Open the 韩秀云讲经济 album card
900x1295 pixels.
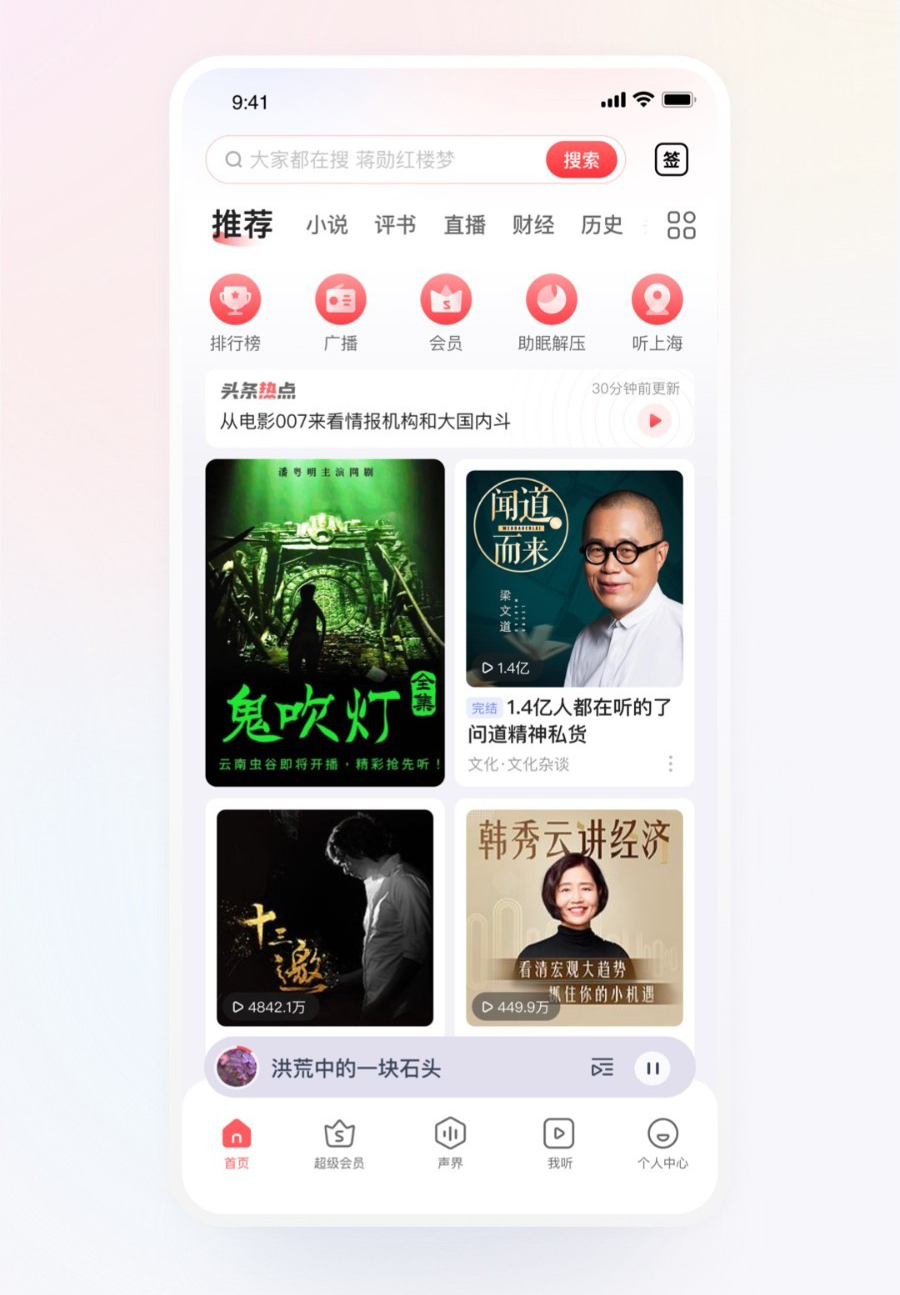click(574, 917)
